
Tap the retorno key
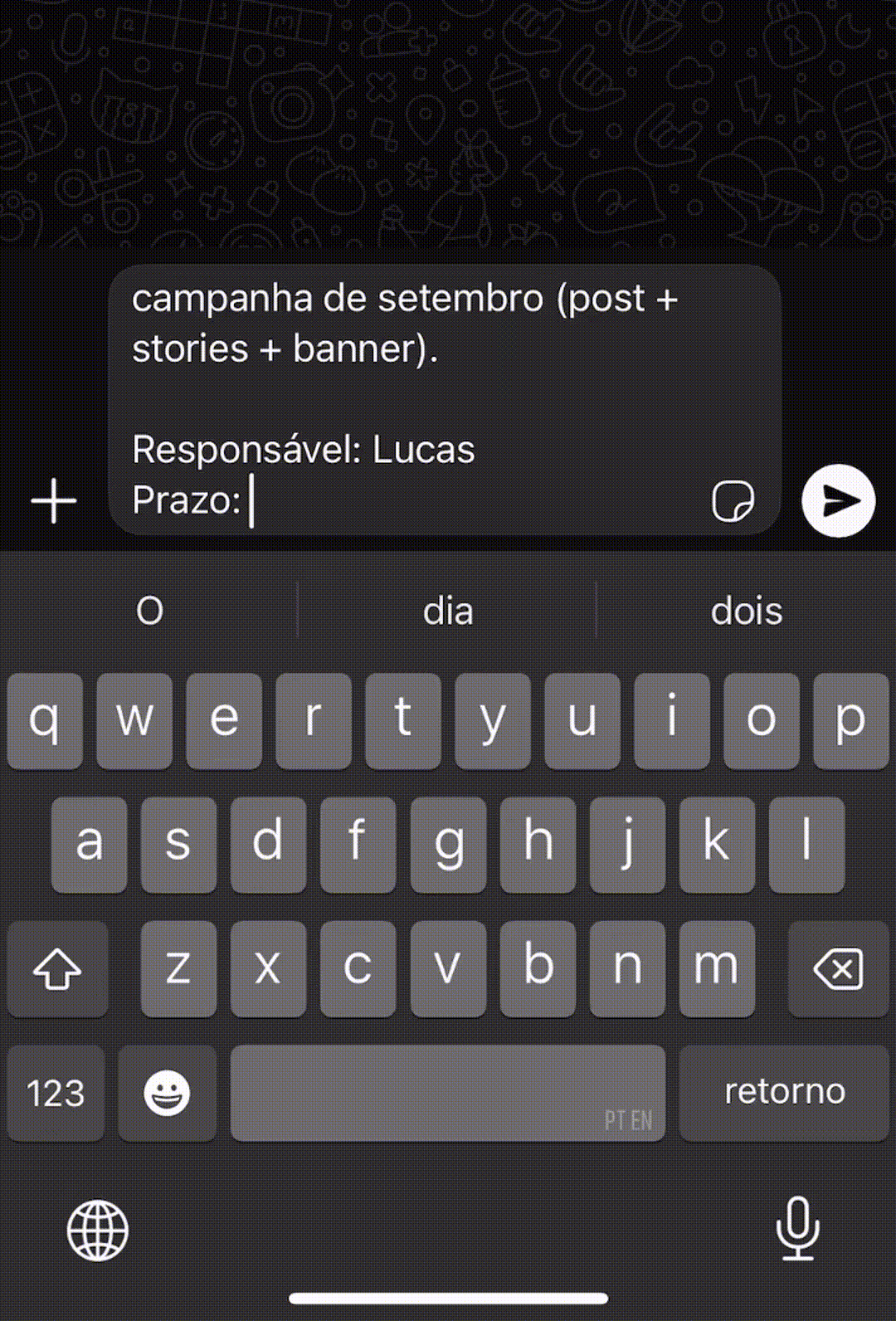point(784,1093)
